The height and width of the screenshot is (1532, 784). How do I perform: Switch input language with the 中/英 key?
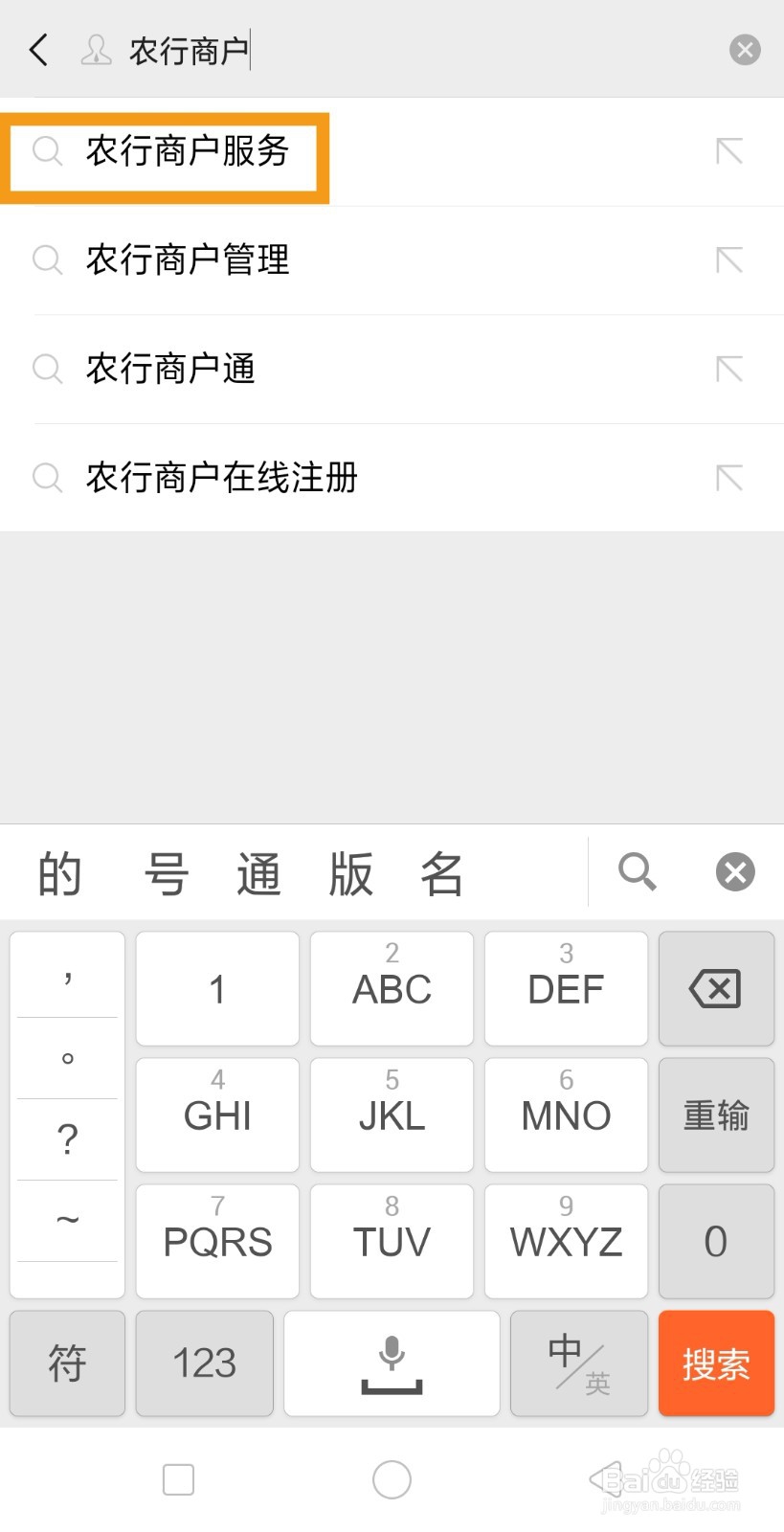coord(578,1363)
